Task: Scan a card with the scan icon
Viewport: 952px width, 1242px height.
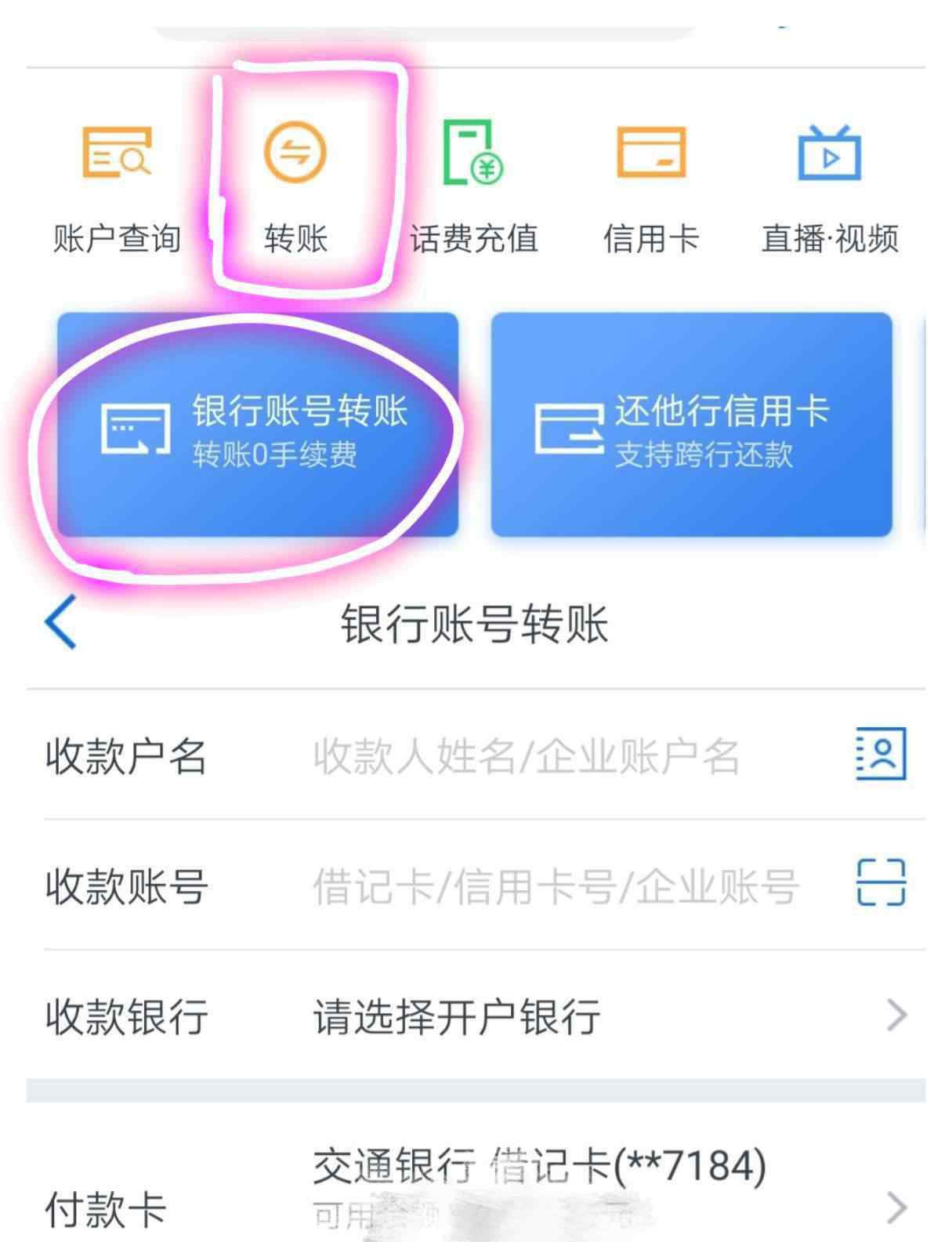Action: pos(881,882)
